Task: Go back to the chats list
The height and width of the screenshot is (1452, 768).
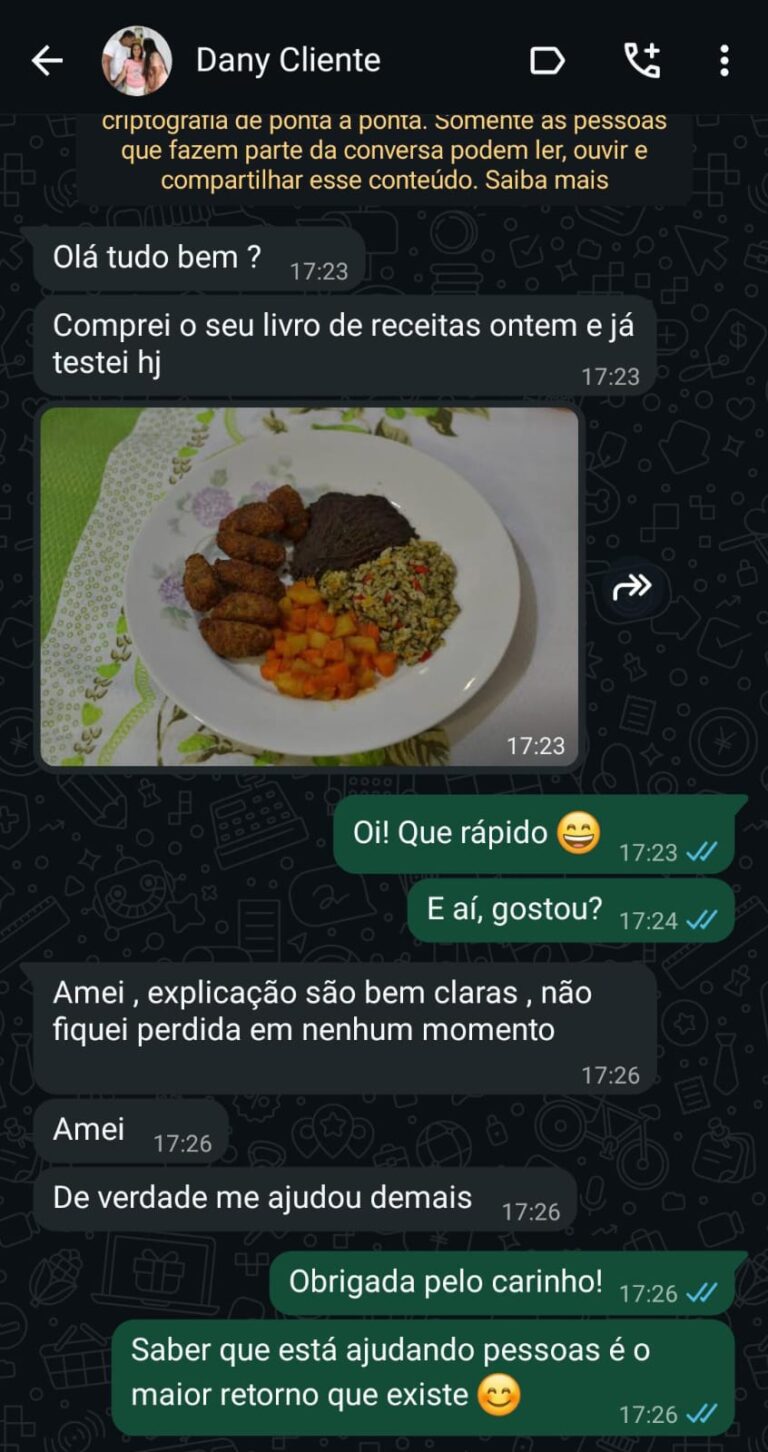Action: pyautogui.click(x=47, y=61)
